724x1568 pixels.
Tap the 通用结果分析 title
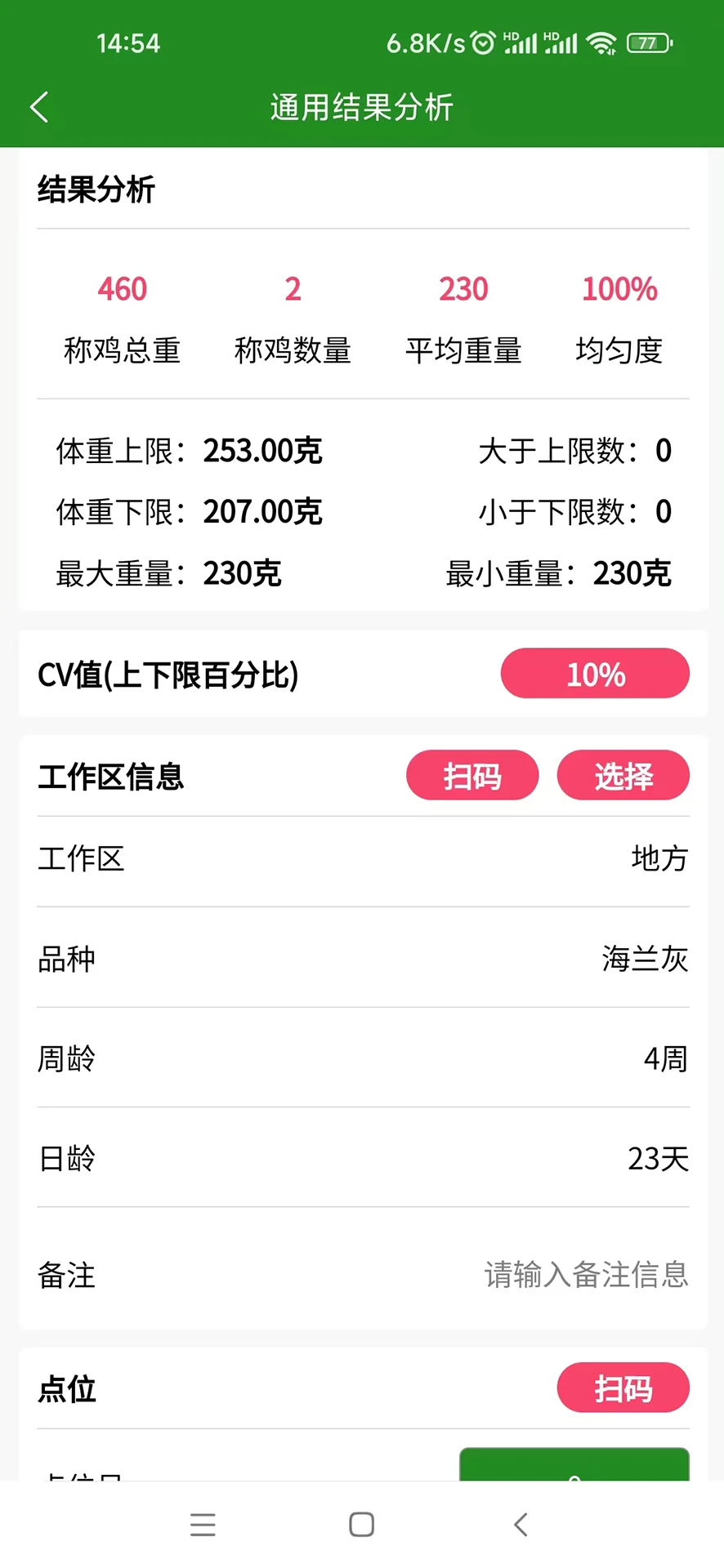(362, 107)
